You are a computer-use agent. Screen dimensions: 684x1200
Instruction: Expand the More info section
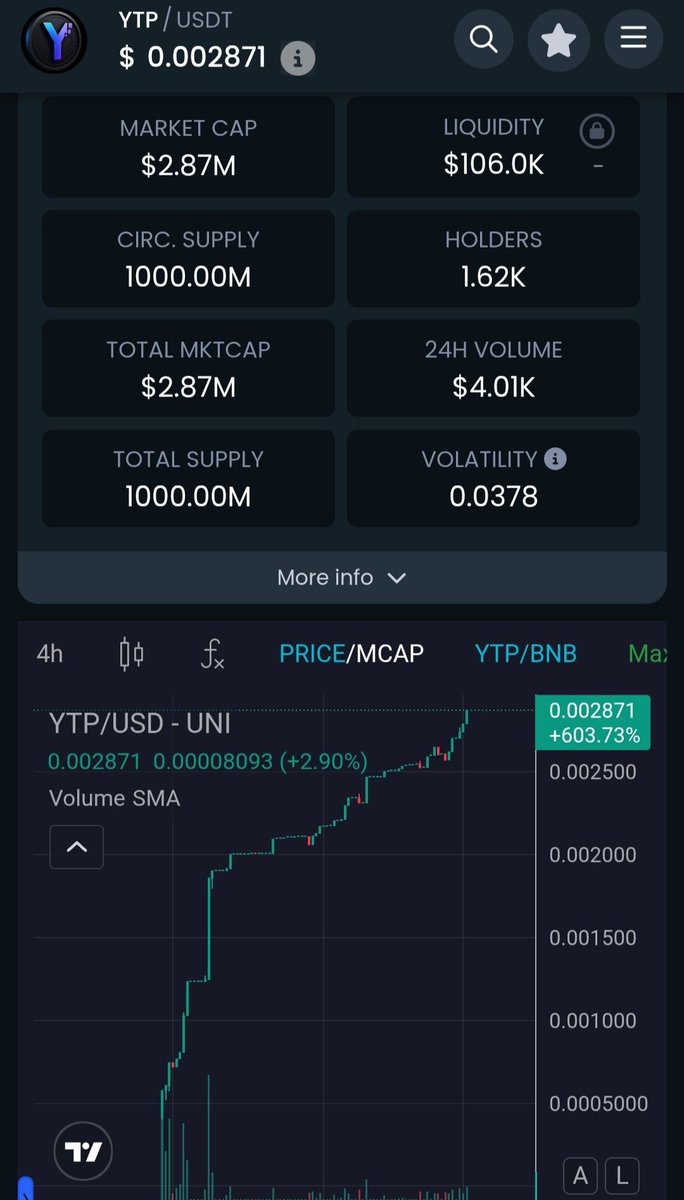(342, 578)
